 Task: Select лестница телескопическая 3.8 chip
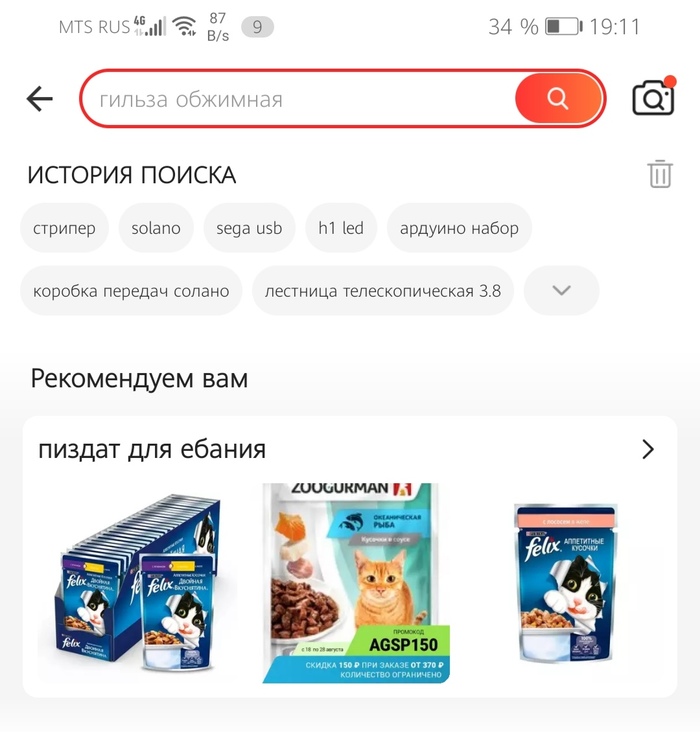(383, 291)
